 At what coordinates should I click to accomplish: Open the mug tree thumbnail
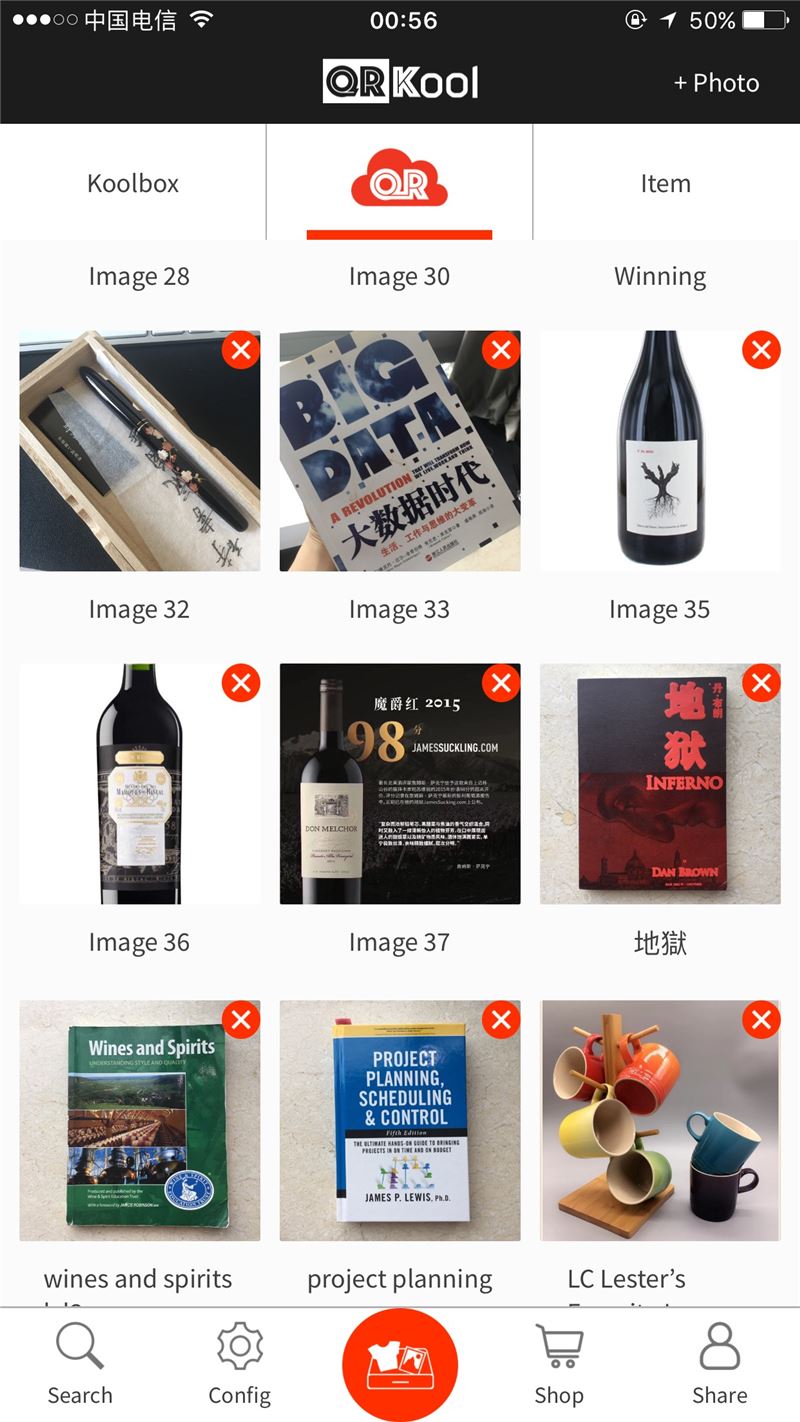(660, 1121)
